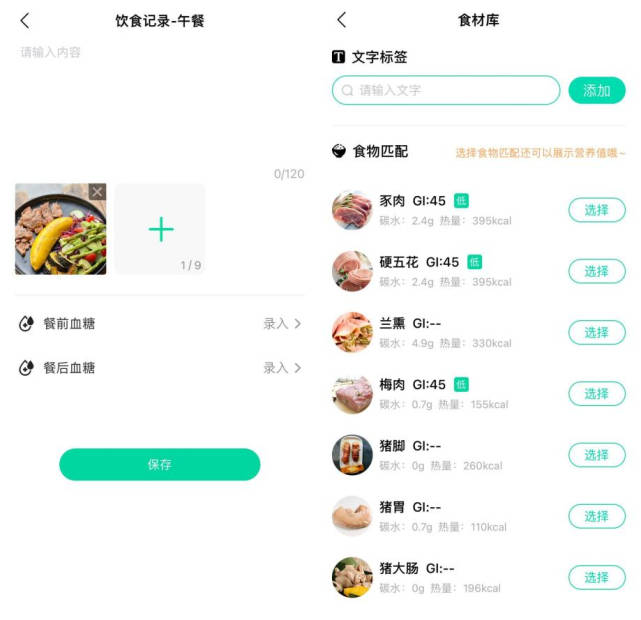Select 硬五花 from food matches

[597, 271]
